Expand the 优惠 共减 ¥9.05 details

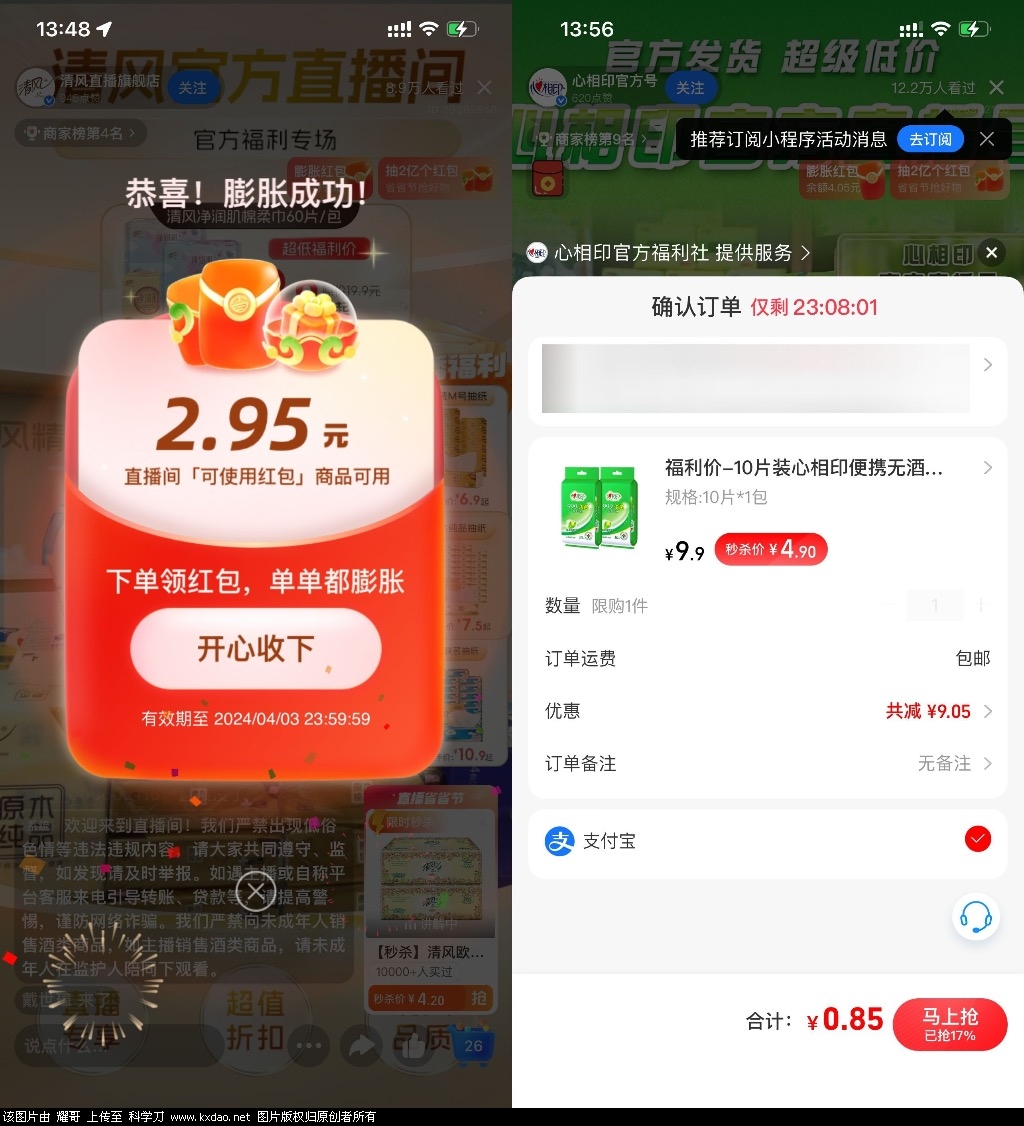938,711
